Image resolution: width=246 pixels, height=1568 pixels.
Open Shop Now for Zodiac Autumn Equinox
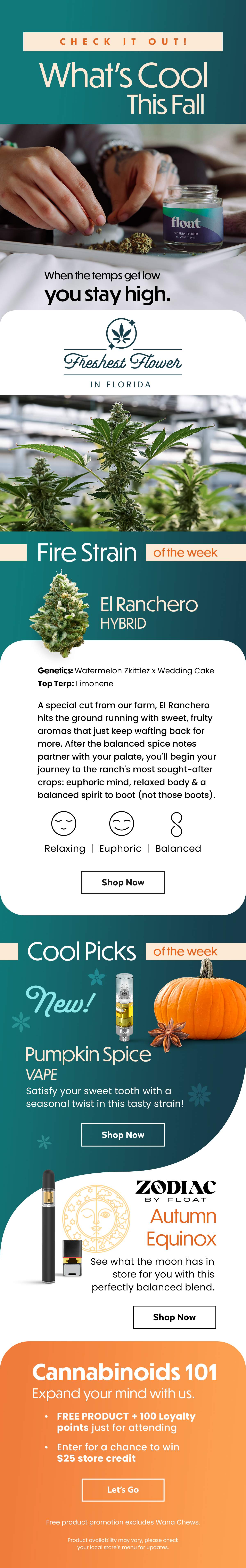click(174, 1317)
